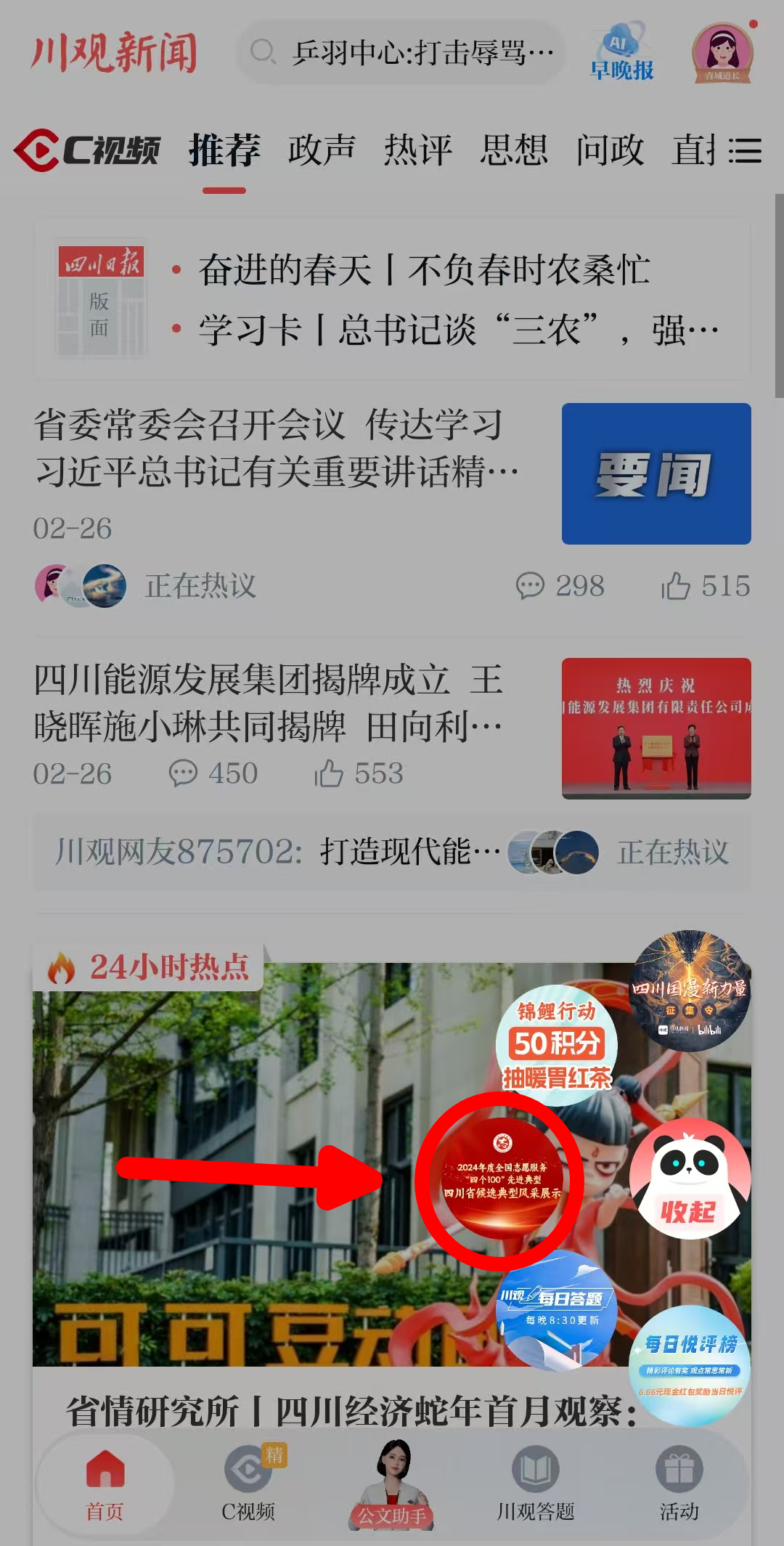This screenshot has width=784, height=1546.
Task: Read the 省委常委会召开会议 article
Action: tap(276, 447)
